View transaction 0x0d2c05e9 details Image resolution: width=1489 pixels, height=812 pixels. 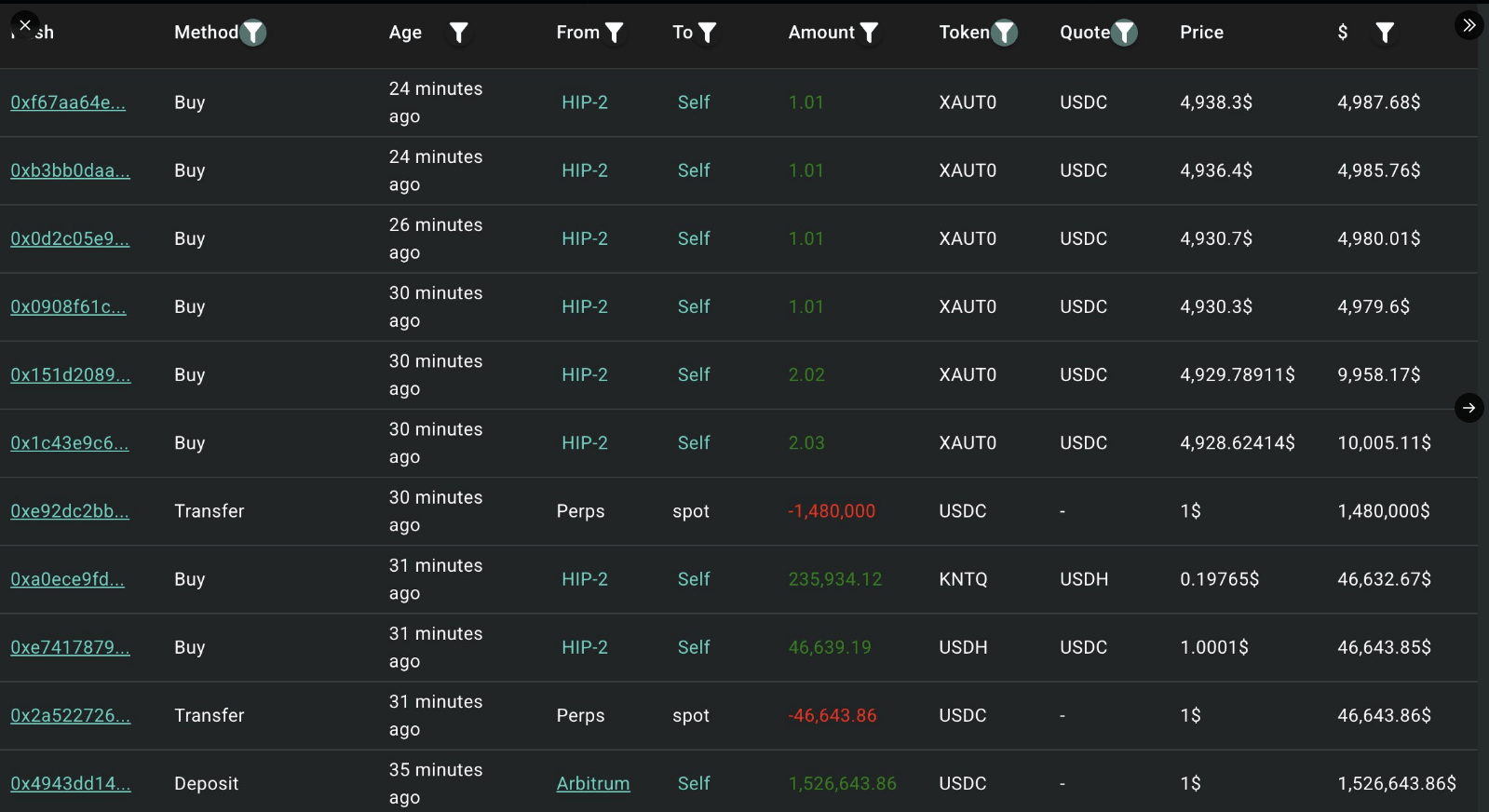[x=70, y=238]
